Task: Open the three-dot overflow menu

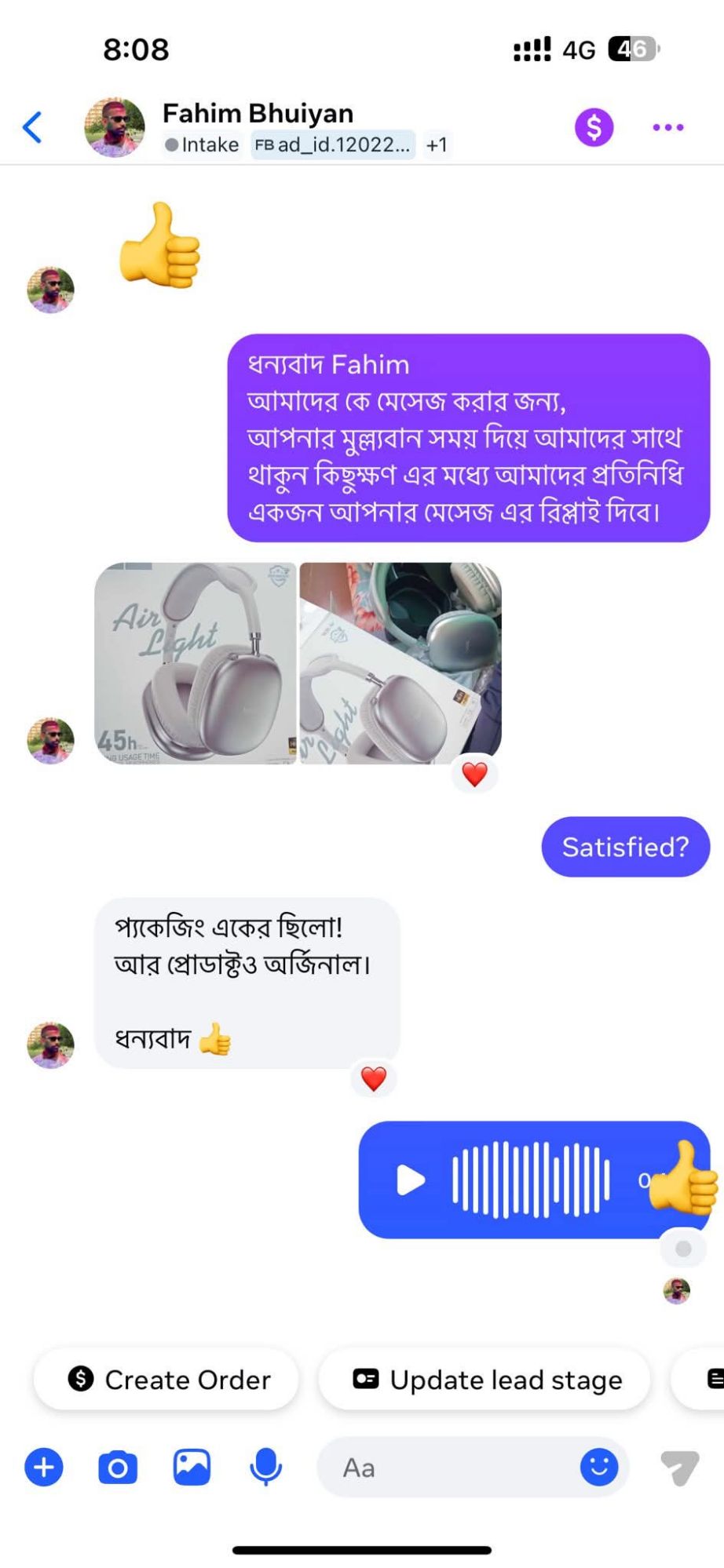Action: click(667, 127)
